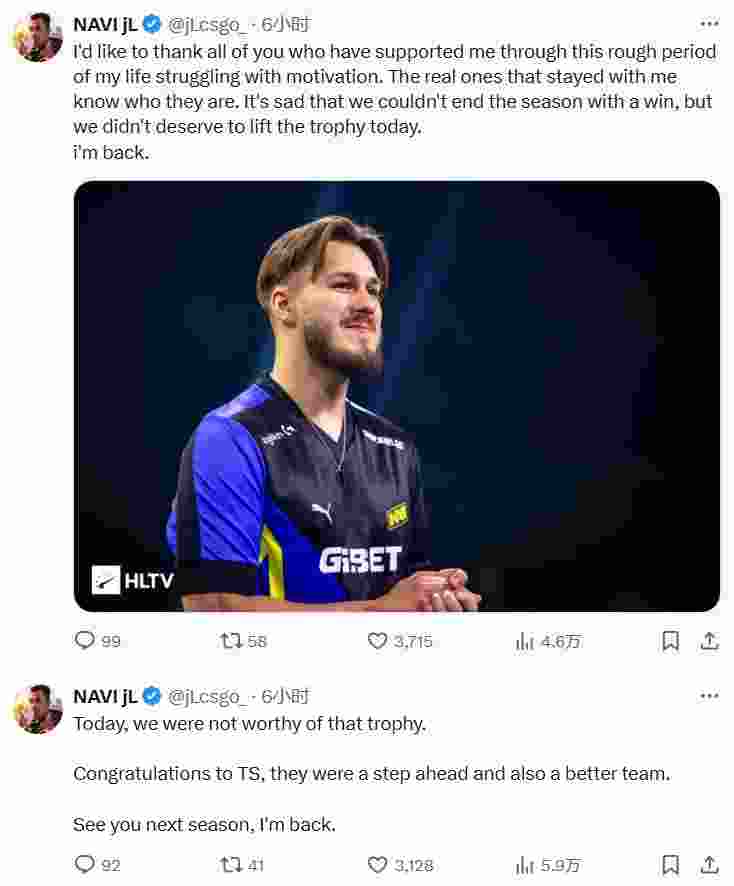Viewport: 734px width, 886px height.
Task: Bookmark the Congratulations to TS tweet
Action: coord(671,865)
